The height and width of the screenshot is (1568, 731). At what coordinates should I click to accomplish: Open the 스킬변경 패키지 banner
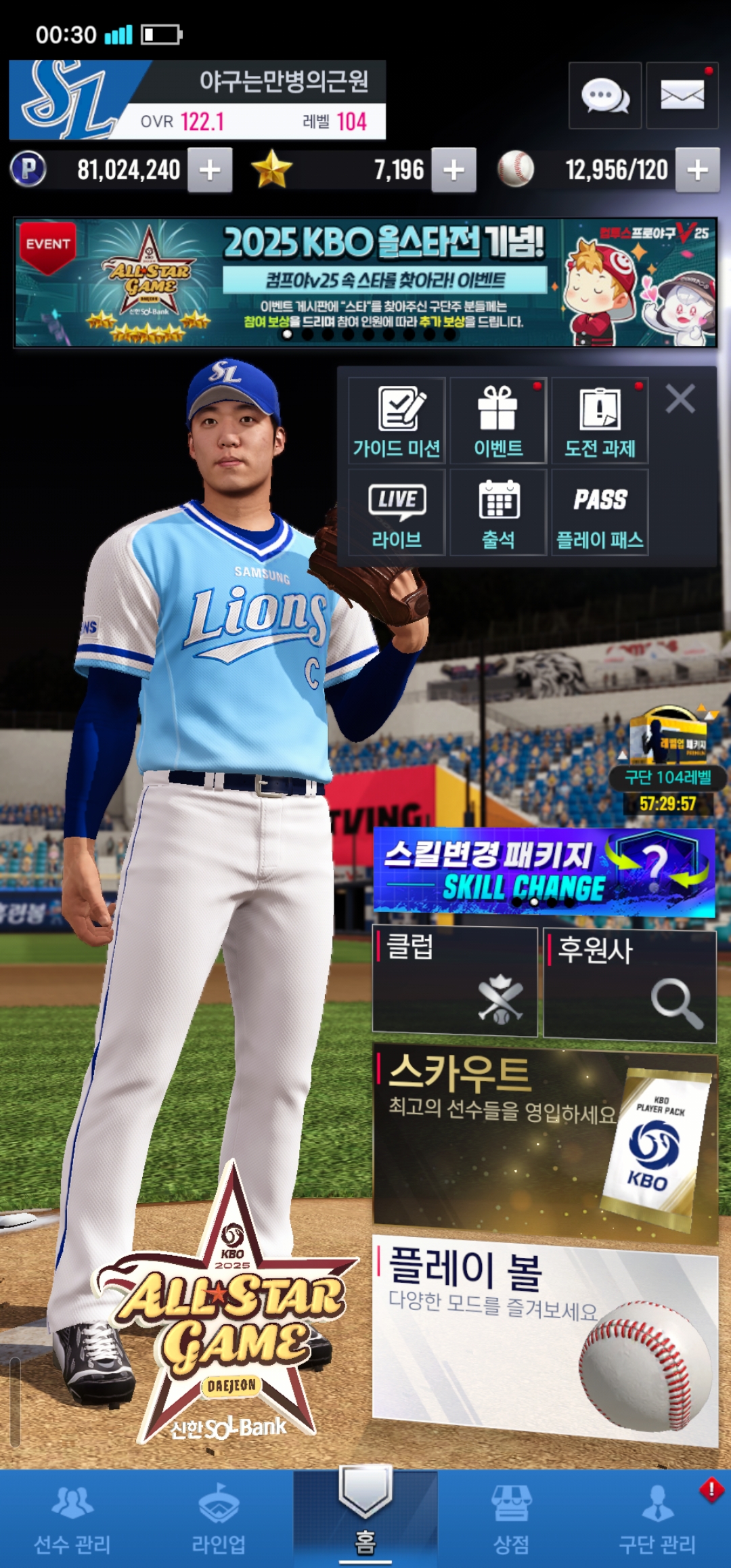coord(544,871)
